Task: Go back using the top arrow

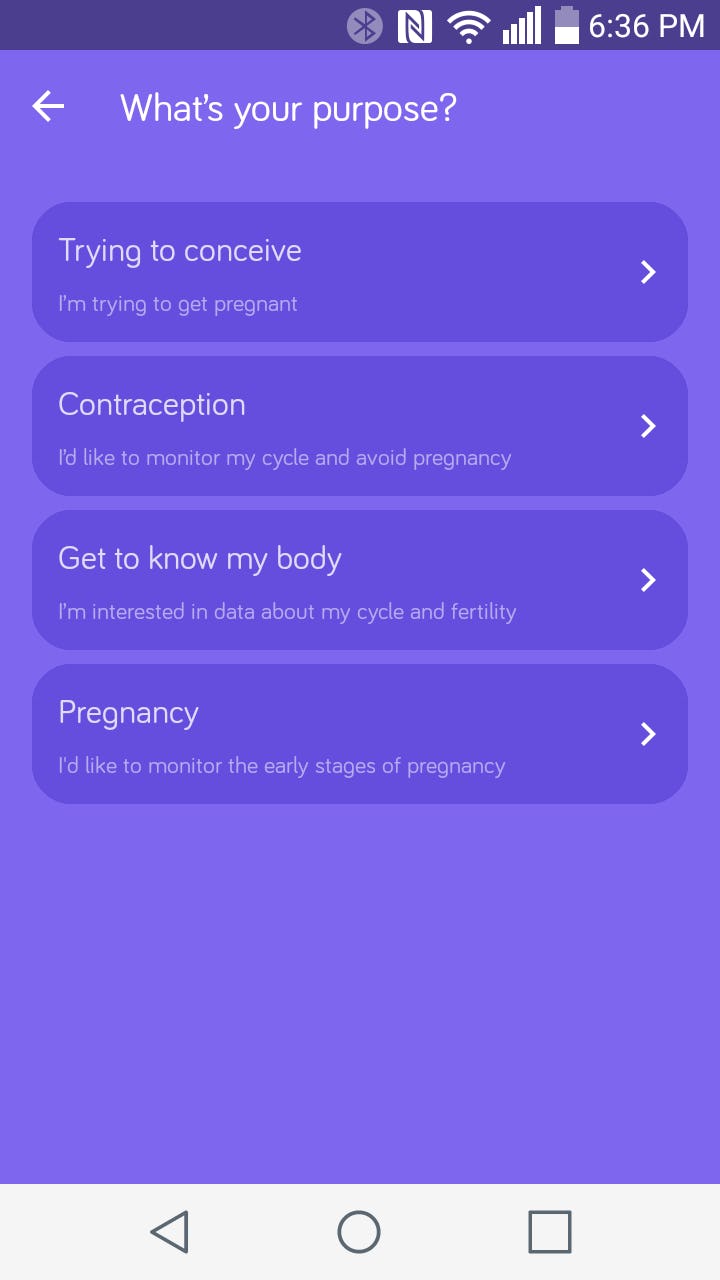Action: 48,106
